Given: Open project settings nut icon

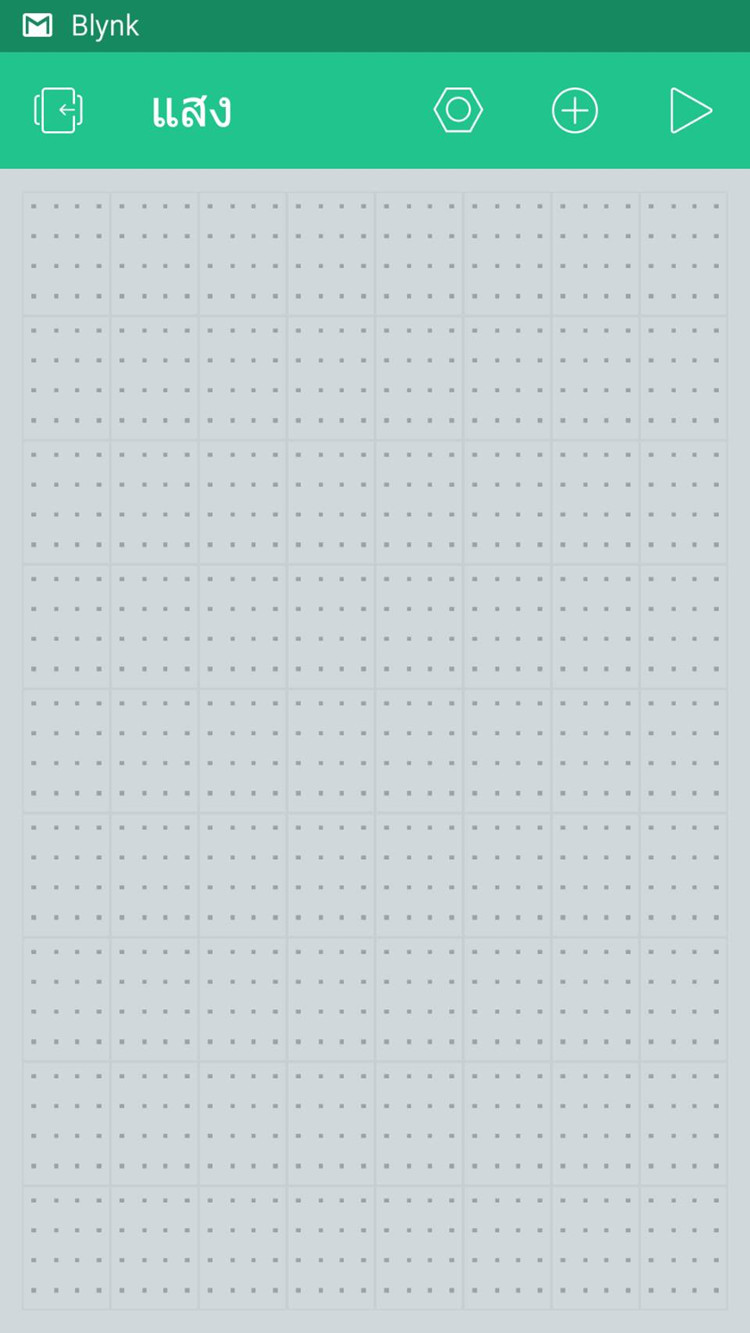Looking at the screenshot, I should point(458,110).
